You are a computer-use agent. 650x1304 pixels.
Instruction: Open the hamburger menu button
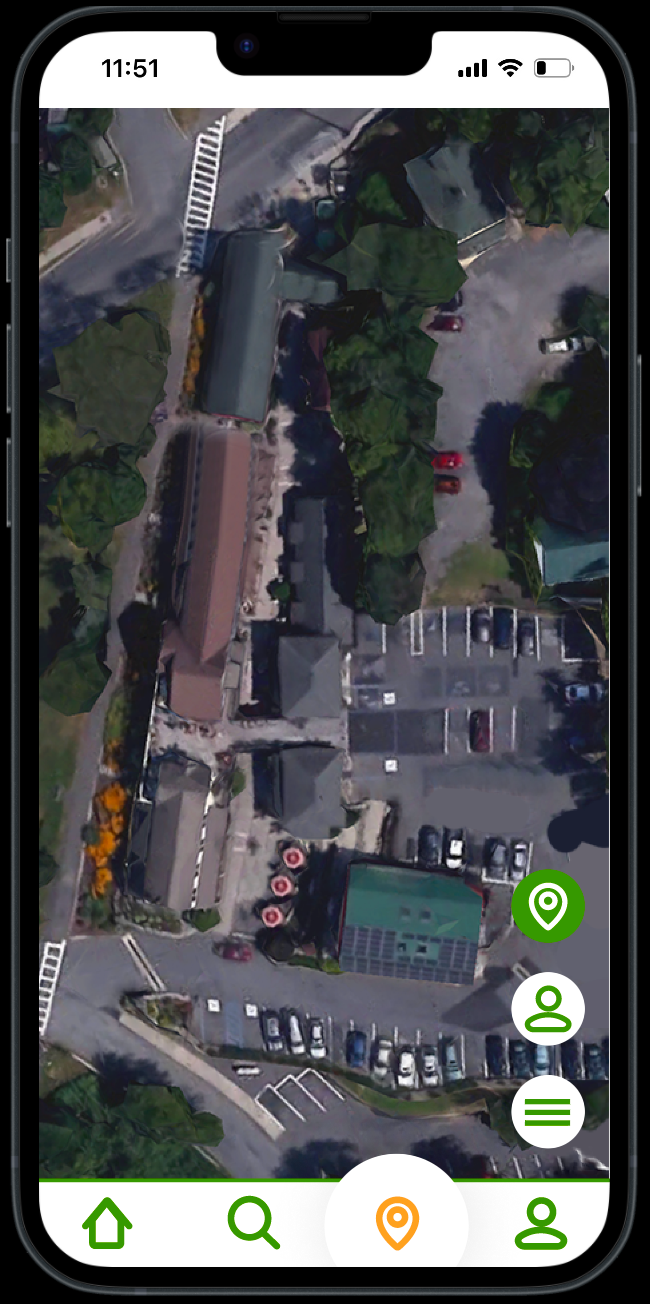click(x=548, y=1112)
